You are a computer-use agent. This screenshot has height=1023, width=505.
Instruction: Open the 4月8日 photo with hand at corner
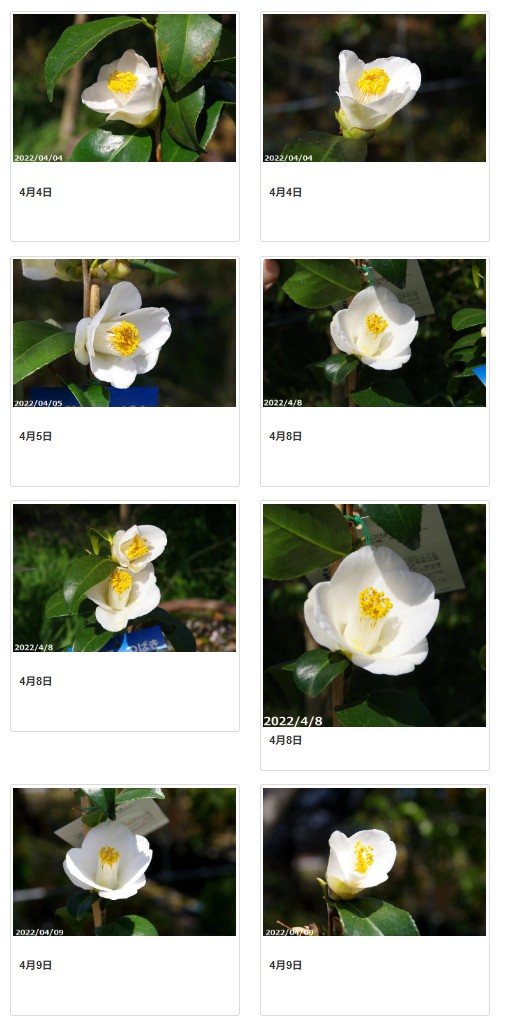pyautogui.click(x=375, y=333)
